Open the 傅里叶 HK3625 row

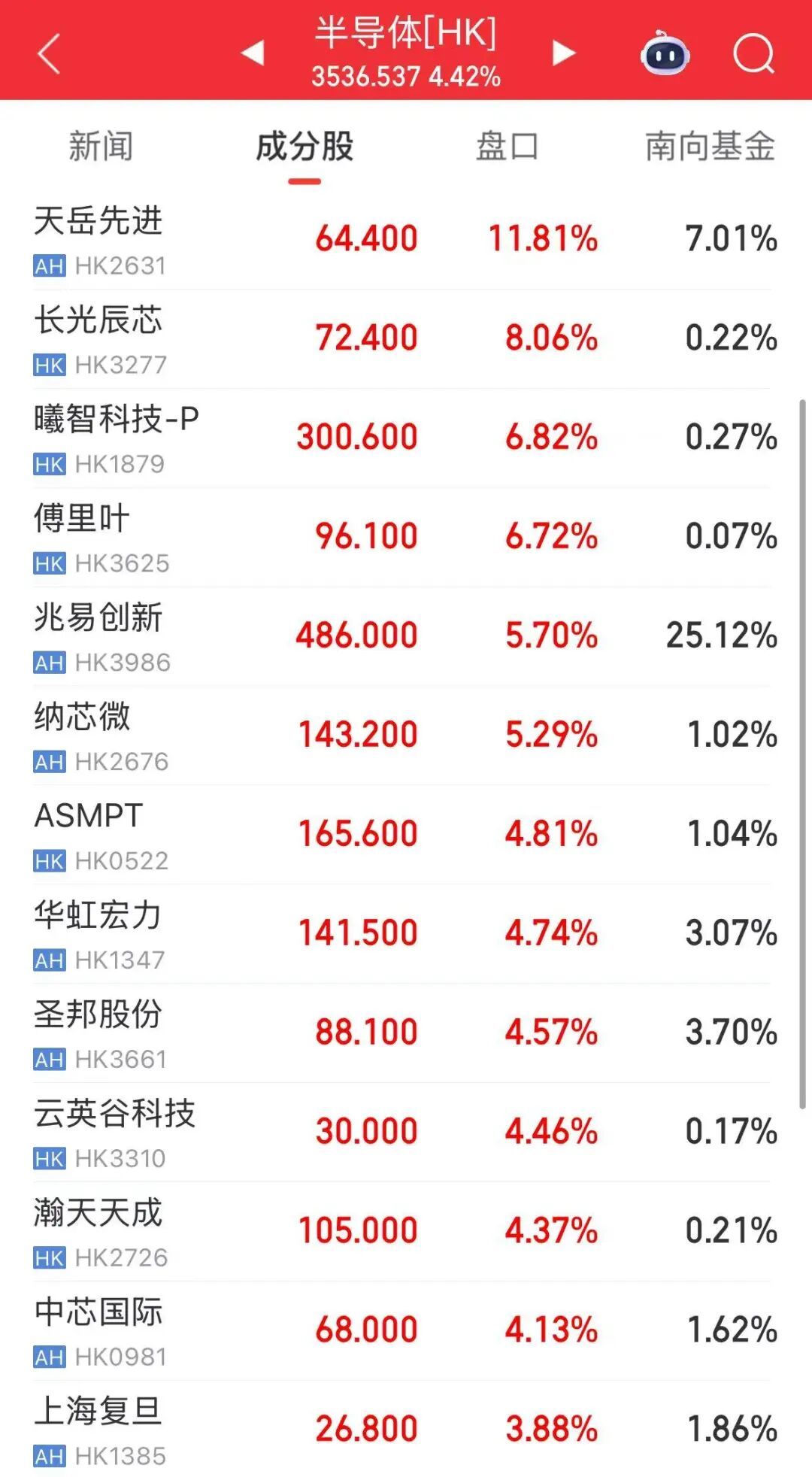[406, 538]
